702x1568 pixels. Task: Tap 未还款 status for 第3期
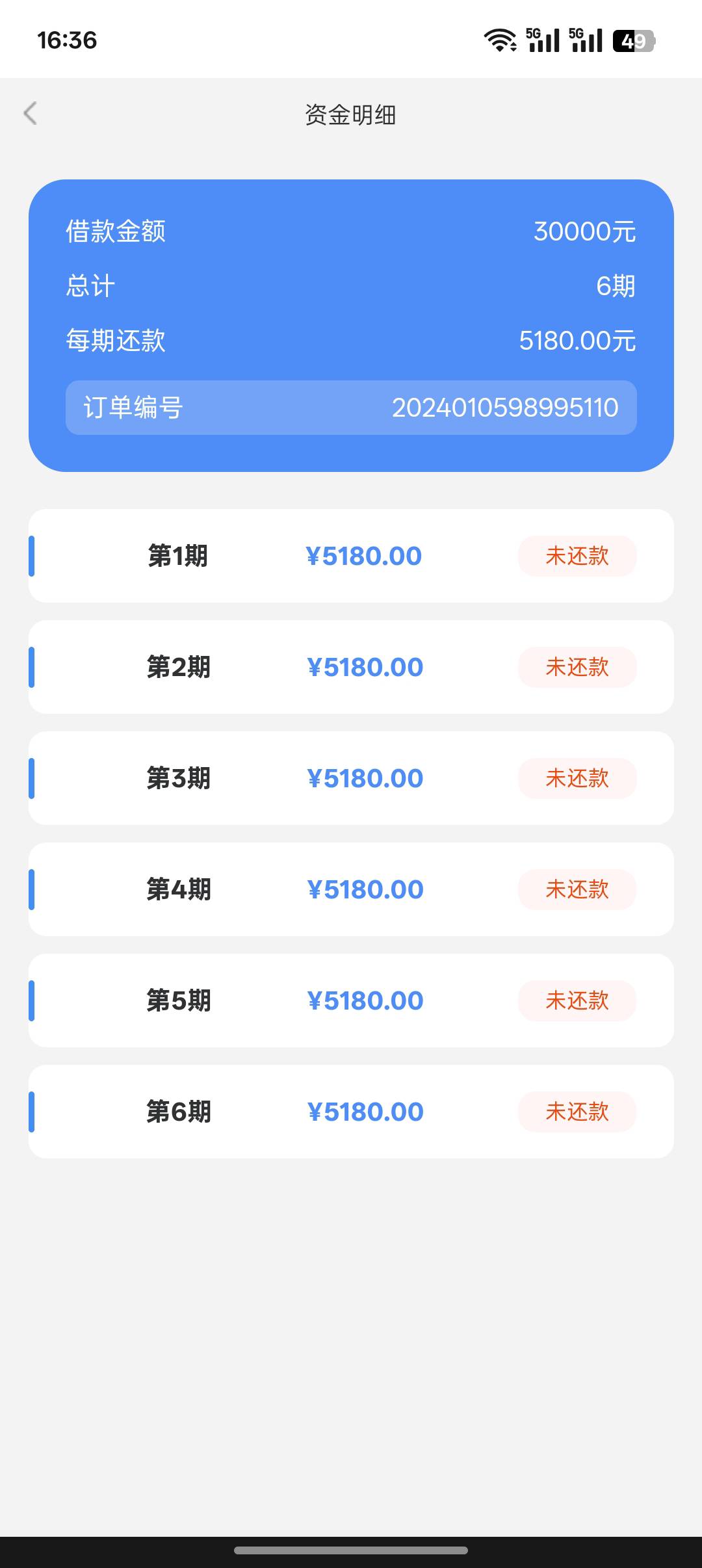coord(577,778)
